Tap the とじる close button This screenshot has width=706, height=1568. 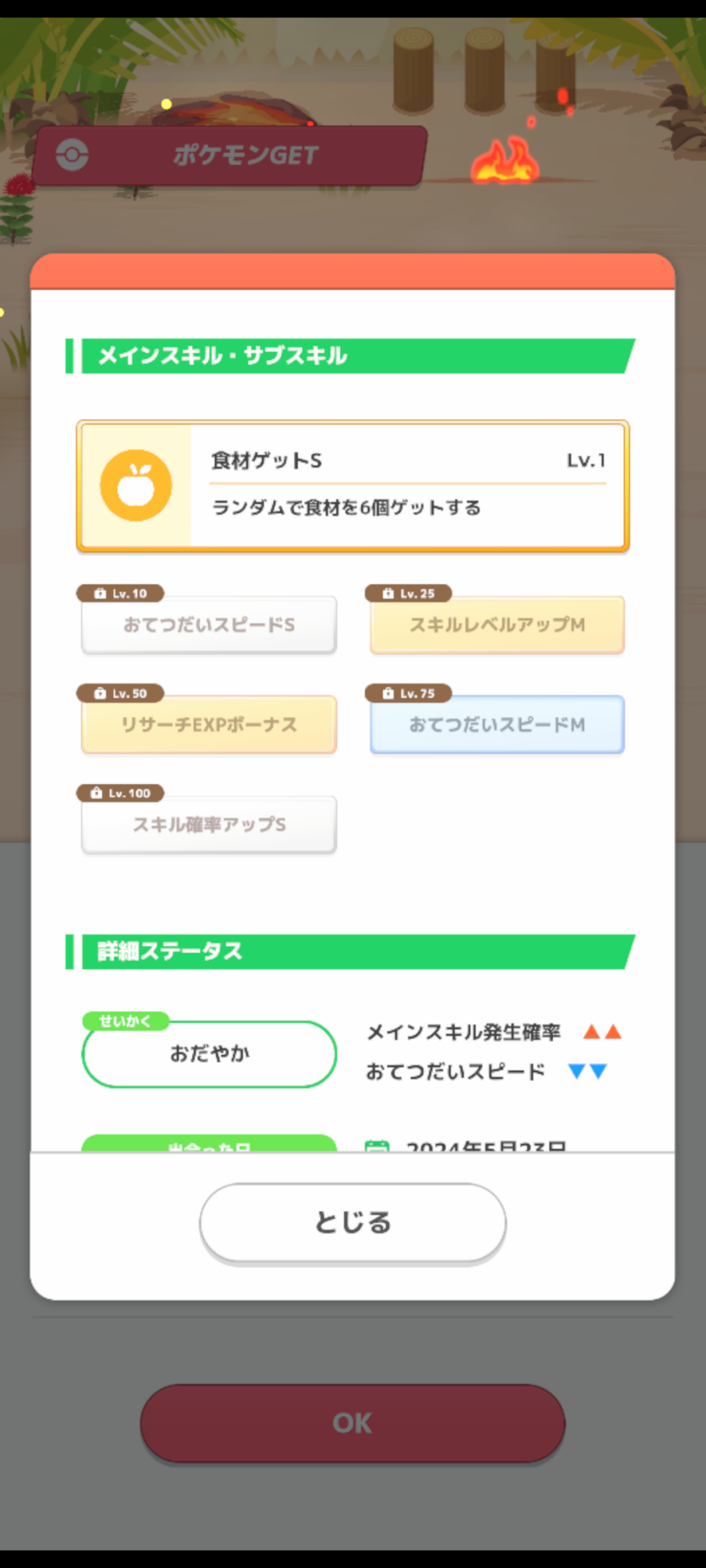coord(352,1222)
